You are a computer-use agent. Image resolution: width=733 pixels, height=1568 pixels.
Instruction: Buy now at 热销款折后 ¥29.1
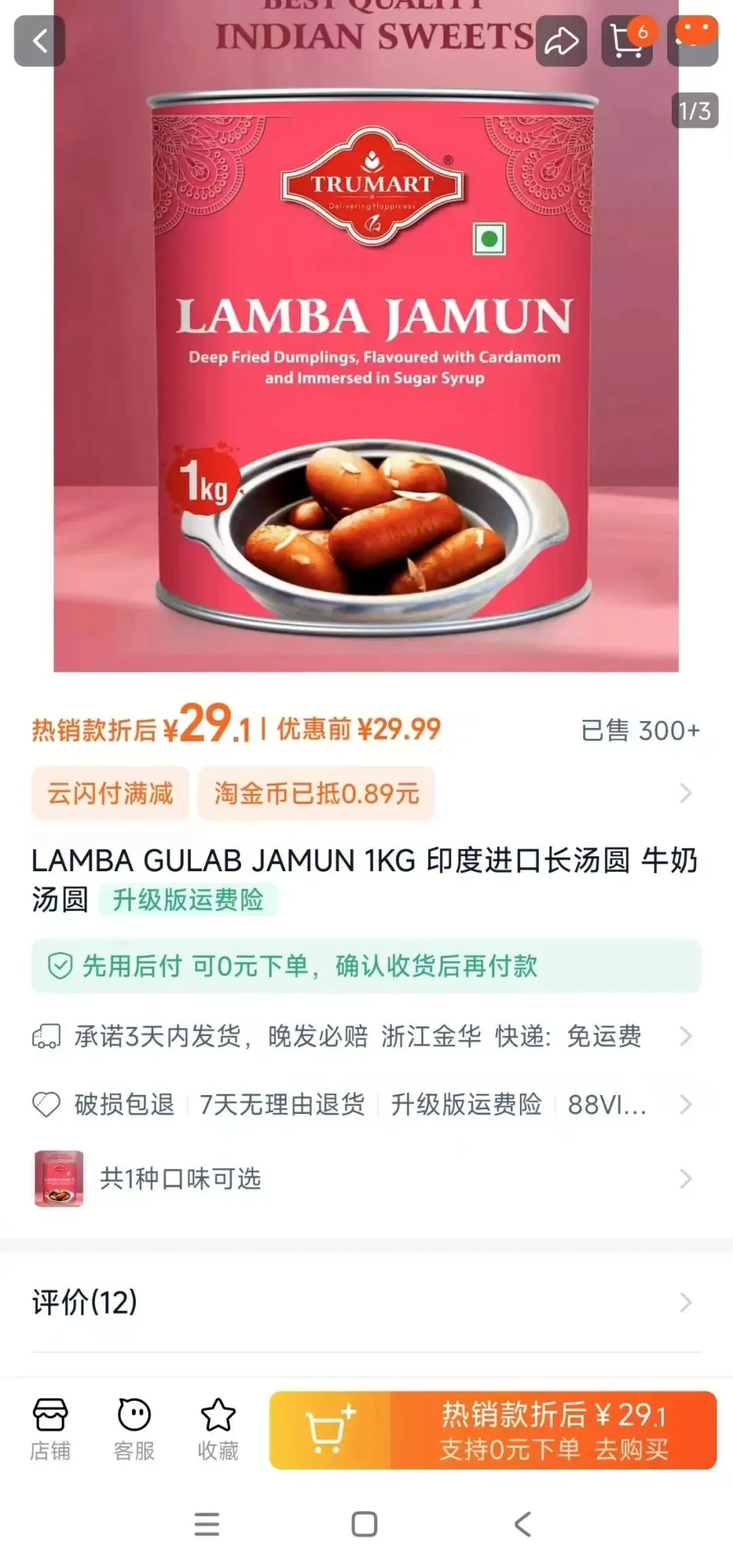554,1430
